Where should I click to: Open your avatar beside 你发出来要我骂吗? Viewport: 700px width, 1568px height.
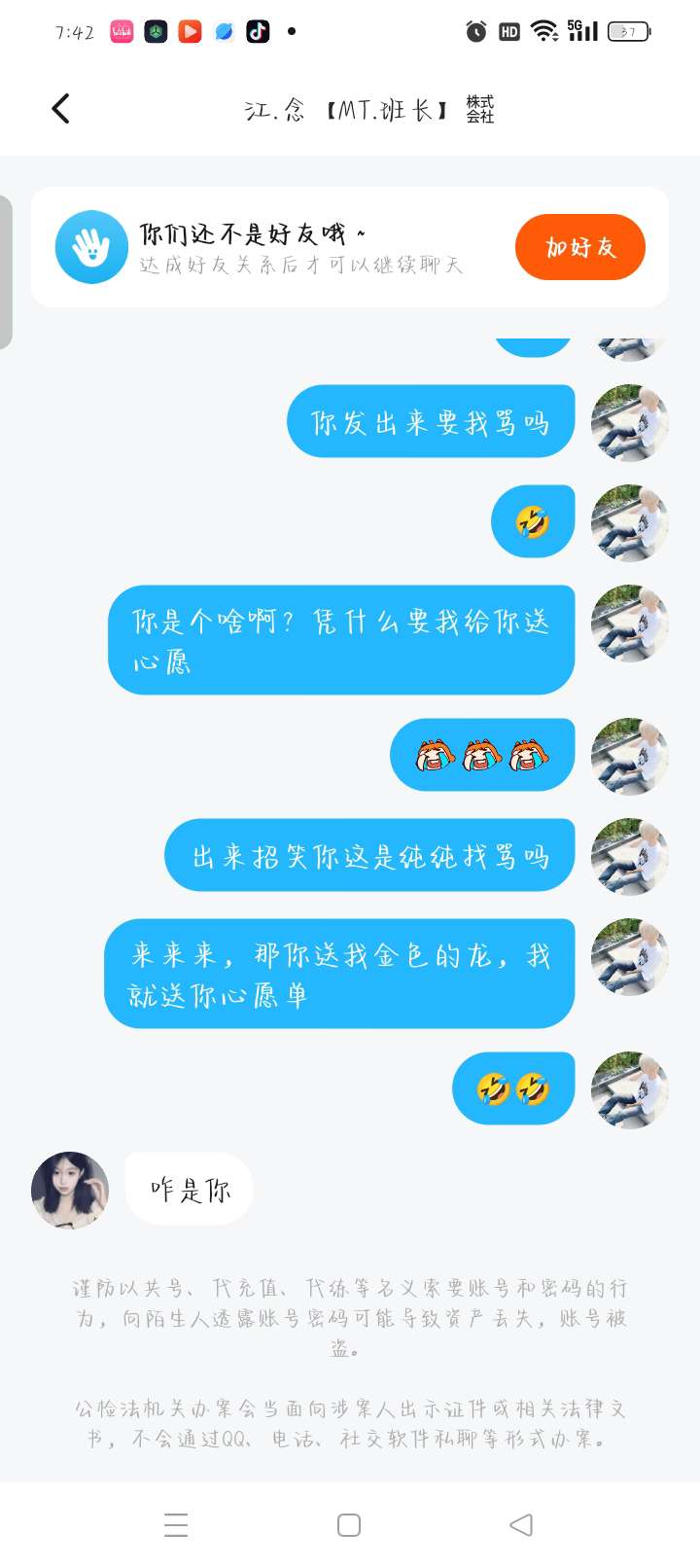click(629, 422)
